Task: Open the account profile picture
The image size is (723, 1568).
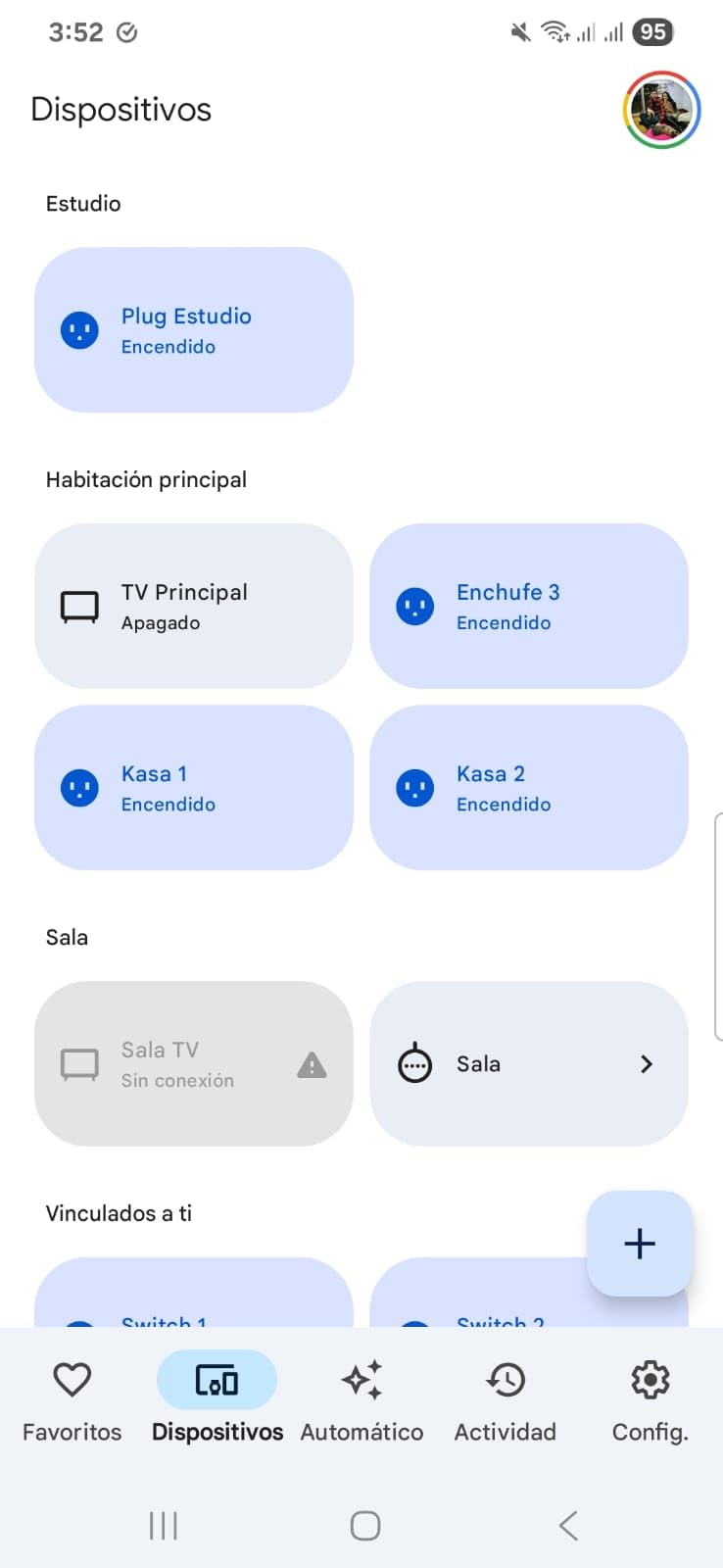Action: click(661, 110)
